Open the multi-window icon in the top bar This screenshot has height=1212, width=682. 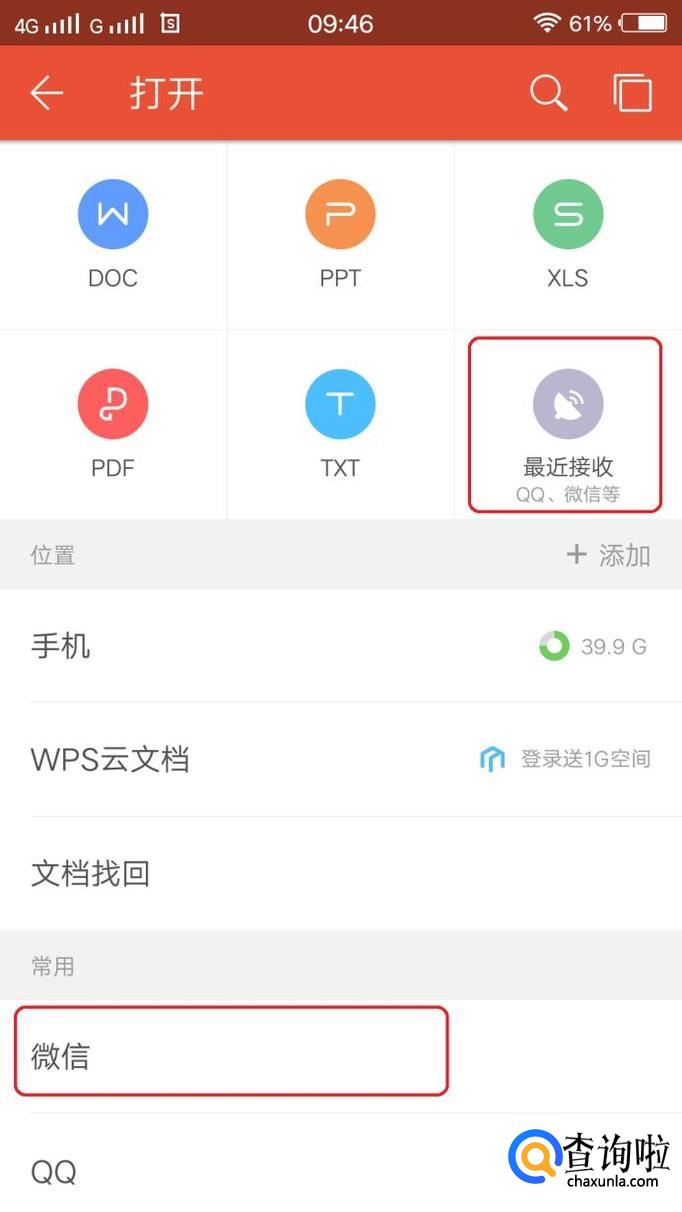tap(633, 94)
